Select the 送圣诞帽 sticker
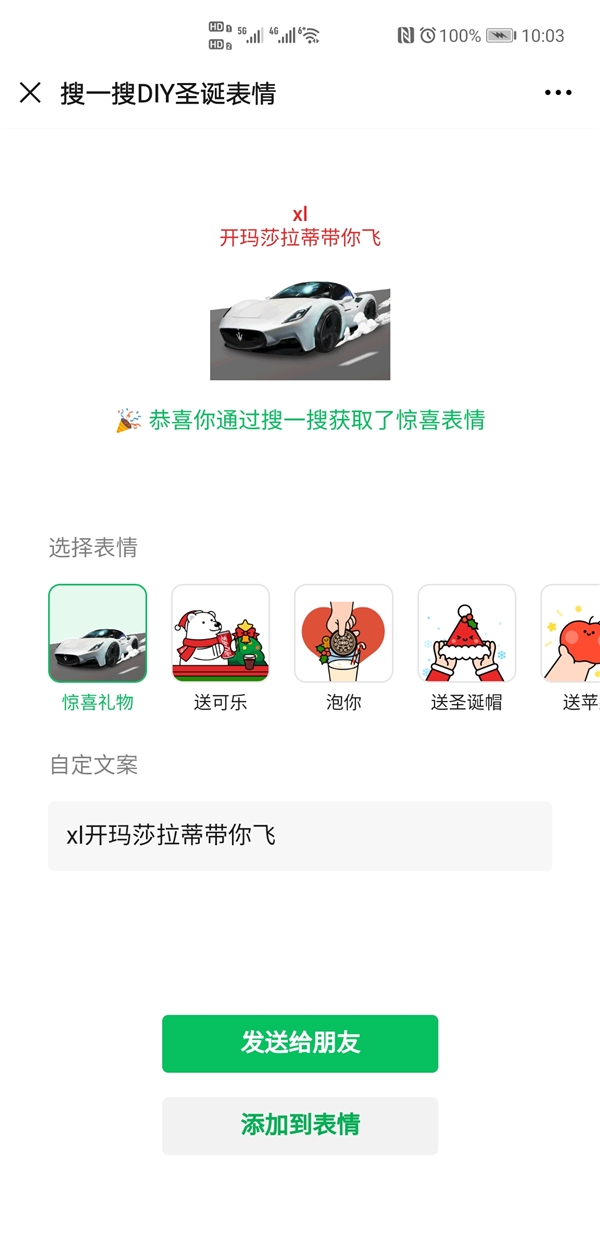 (466, 633)
